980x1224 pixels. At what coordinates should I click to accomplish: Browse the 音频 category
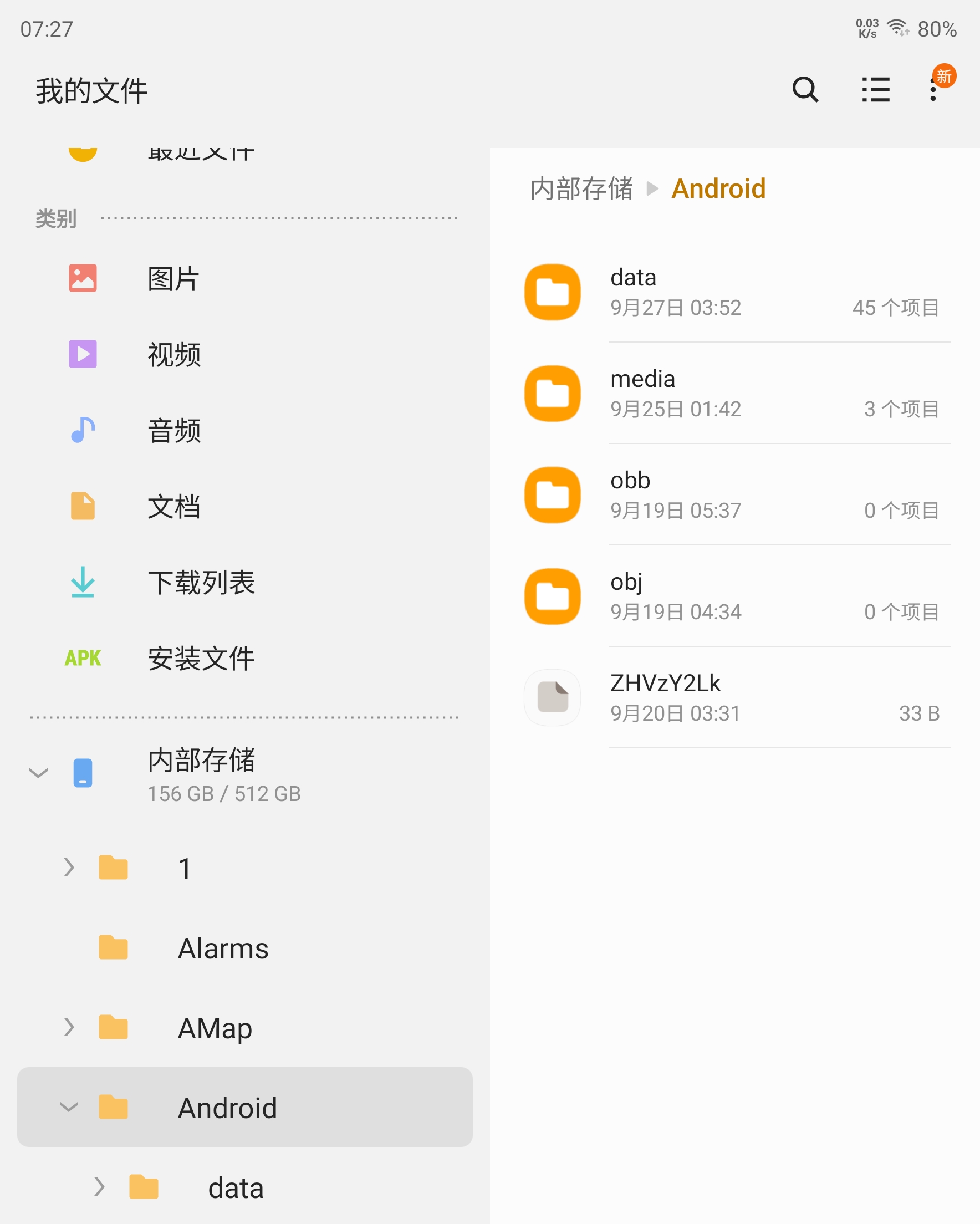point(173,430)
